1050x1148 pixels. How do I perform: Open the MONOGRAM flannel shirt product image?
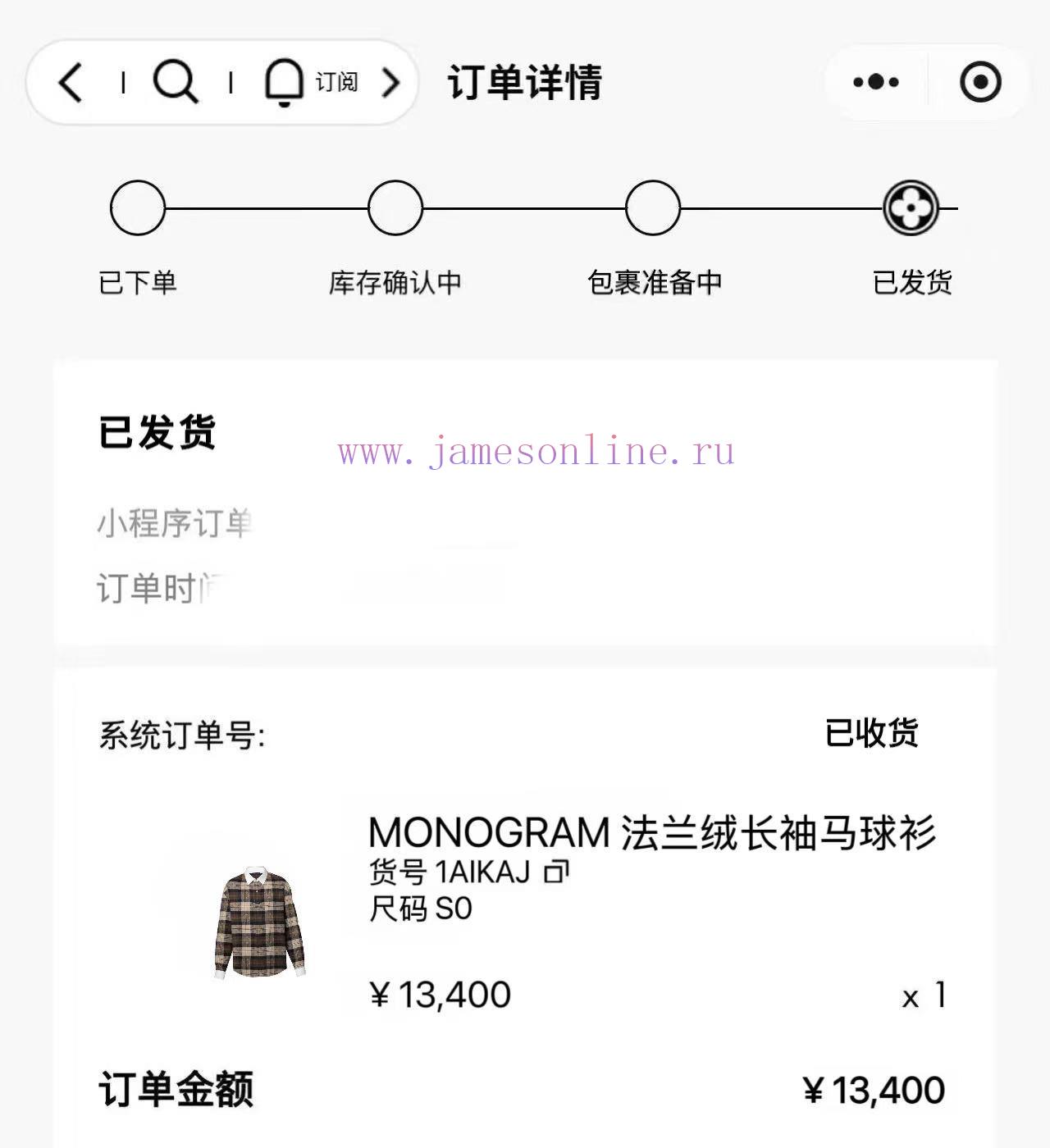click(260, 922)
